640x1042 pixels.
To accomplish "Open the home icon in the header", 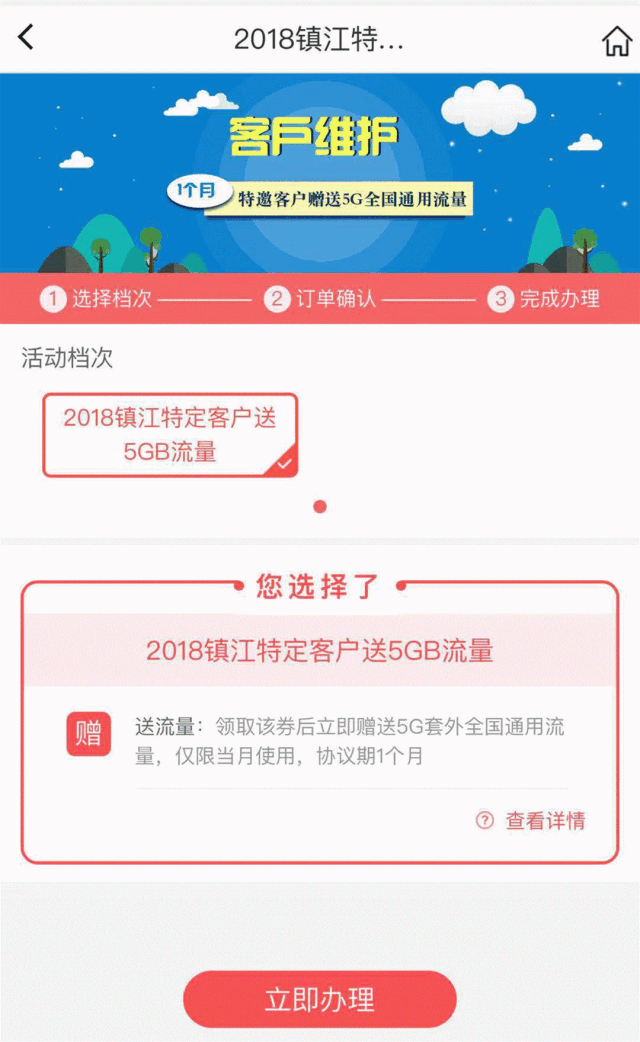I will tap(616, 40).
